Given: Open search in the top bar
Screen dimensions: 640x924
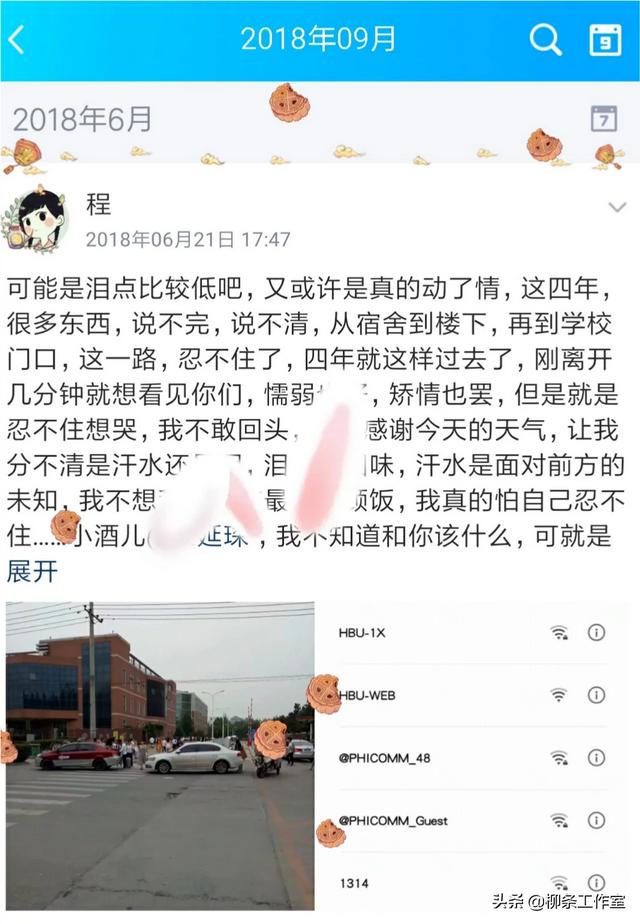Looking at the screenshot, I should coord(545,40).
